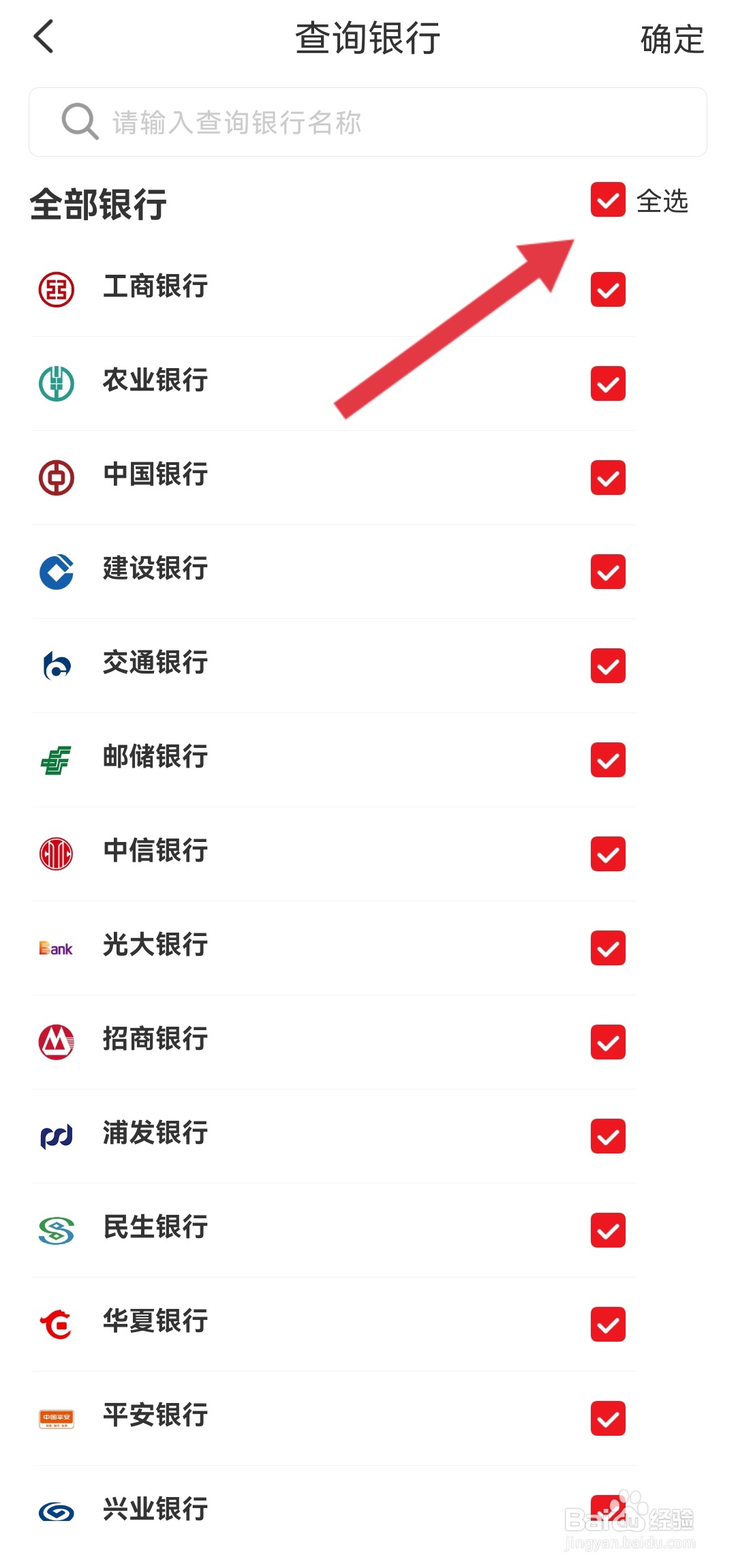Toggle 邮储银行 checkbox
Viewport: 736px width, 1568px height.
608,760
